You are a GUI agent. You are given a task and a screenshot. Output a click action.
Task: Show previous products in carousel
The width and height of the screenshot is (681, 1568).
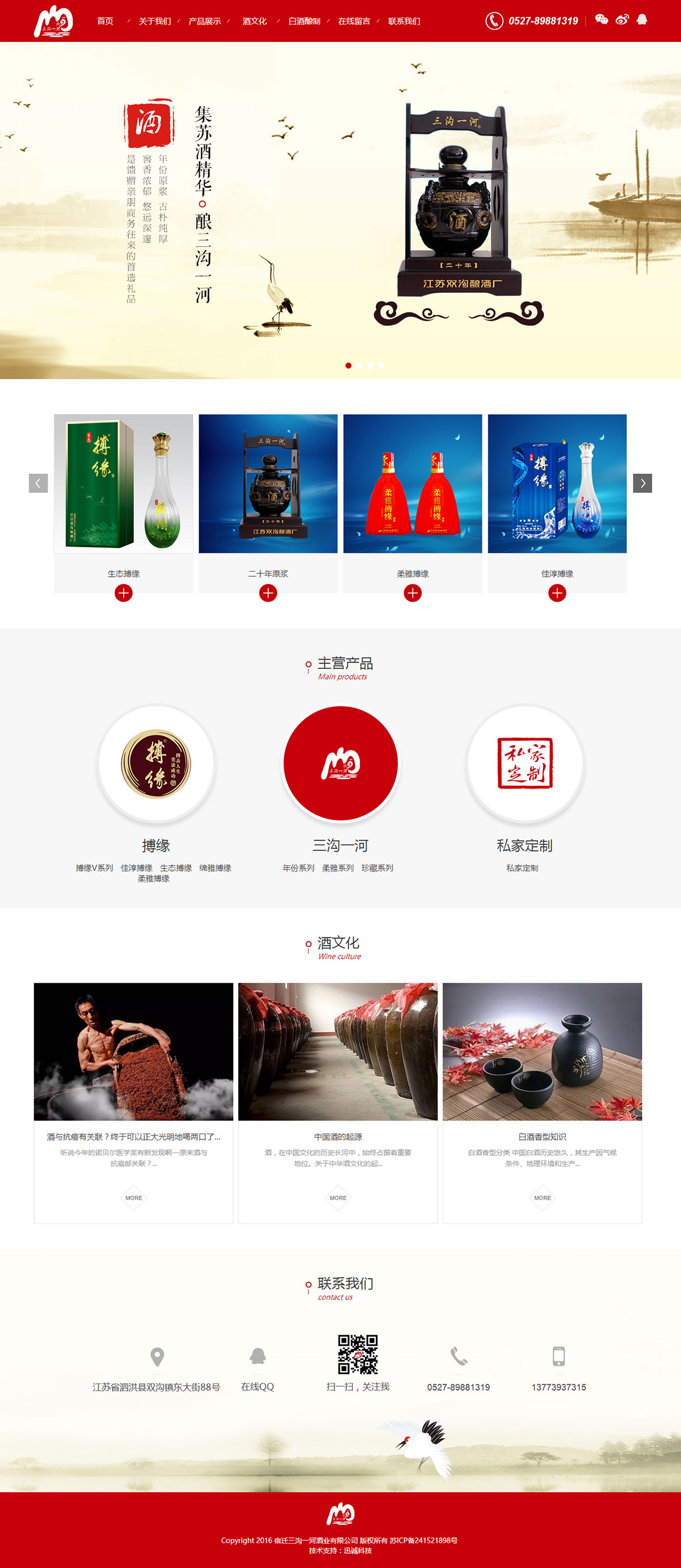point(39,483)
